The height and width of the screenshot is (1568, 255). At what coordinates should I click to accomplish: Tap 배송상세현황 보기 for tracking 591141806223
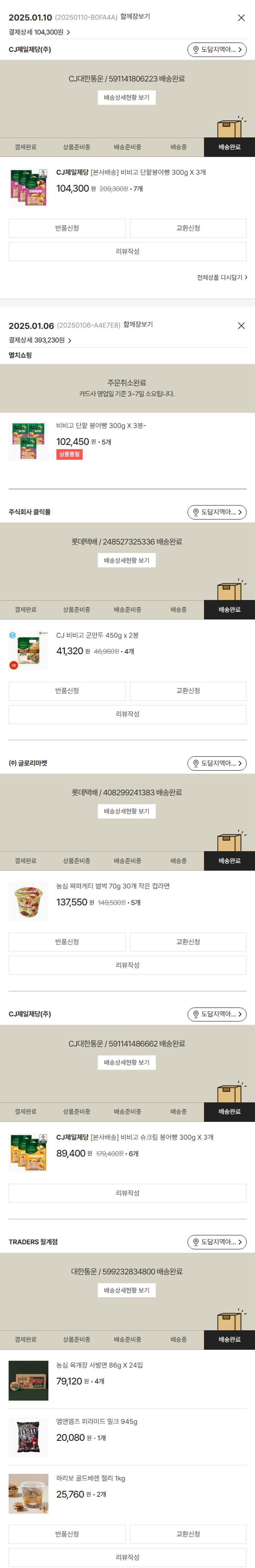tap(127, 97)
